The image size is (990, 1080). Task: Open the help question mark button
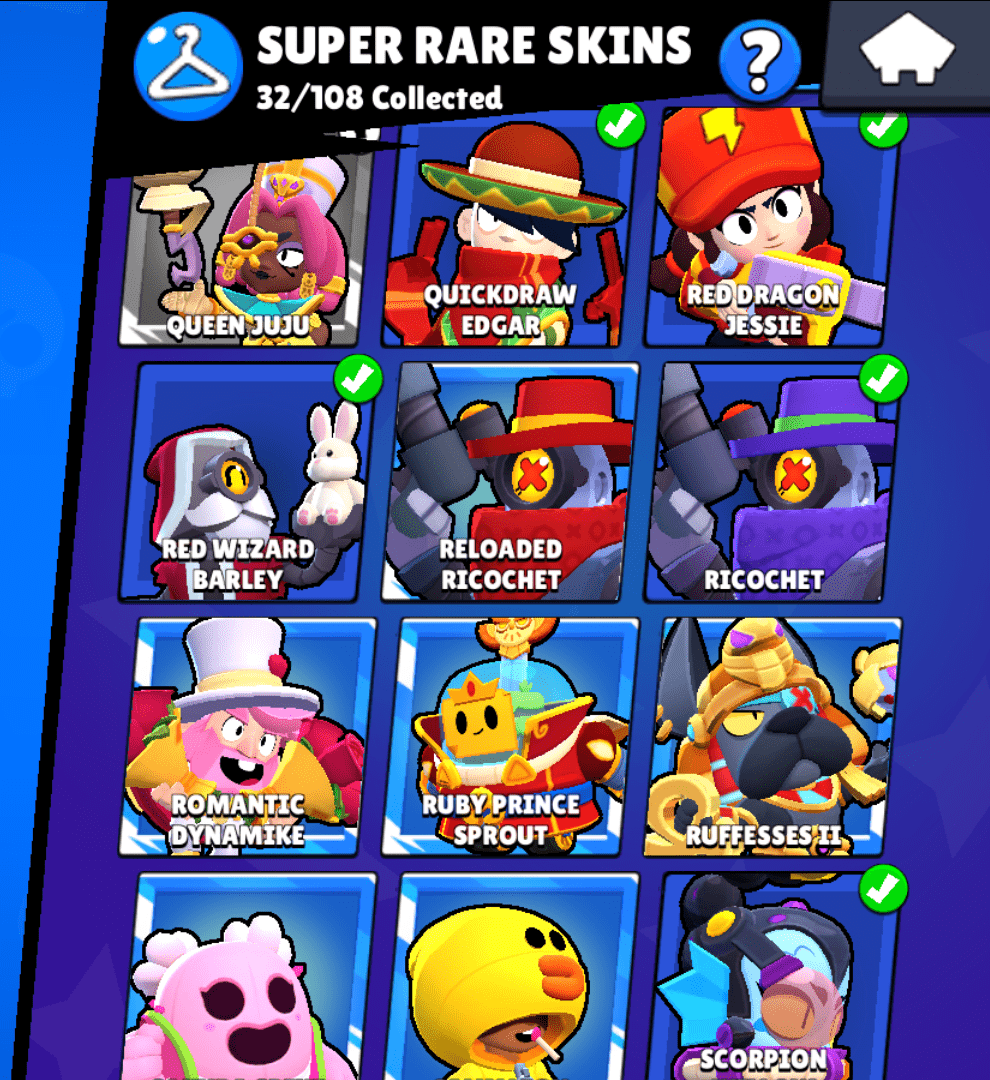(760, 62)
